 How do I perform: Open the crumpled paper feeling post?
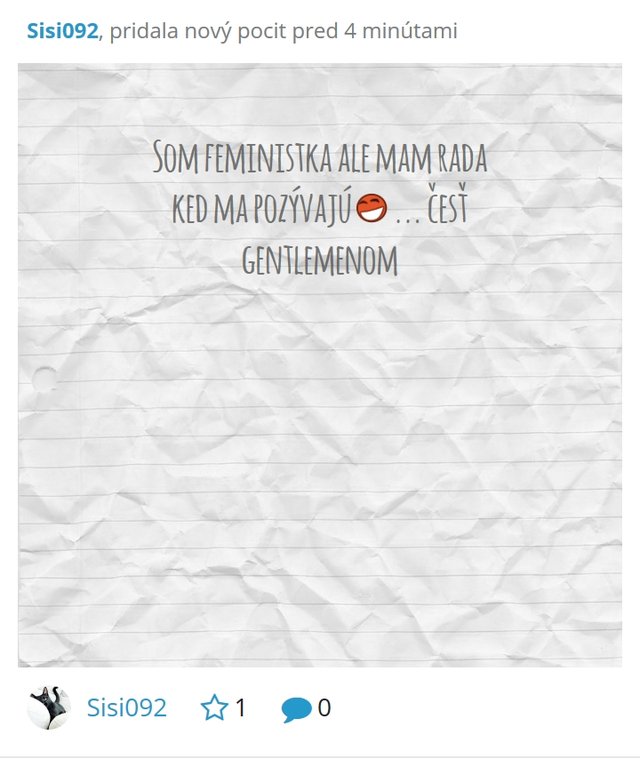coord(320,365)
